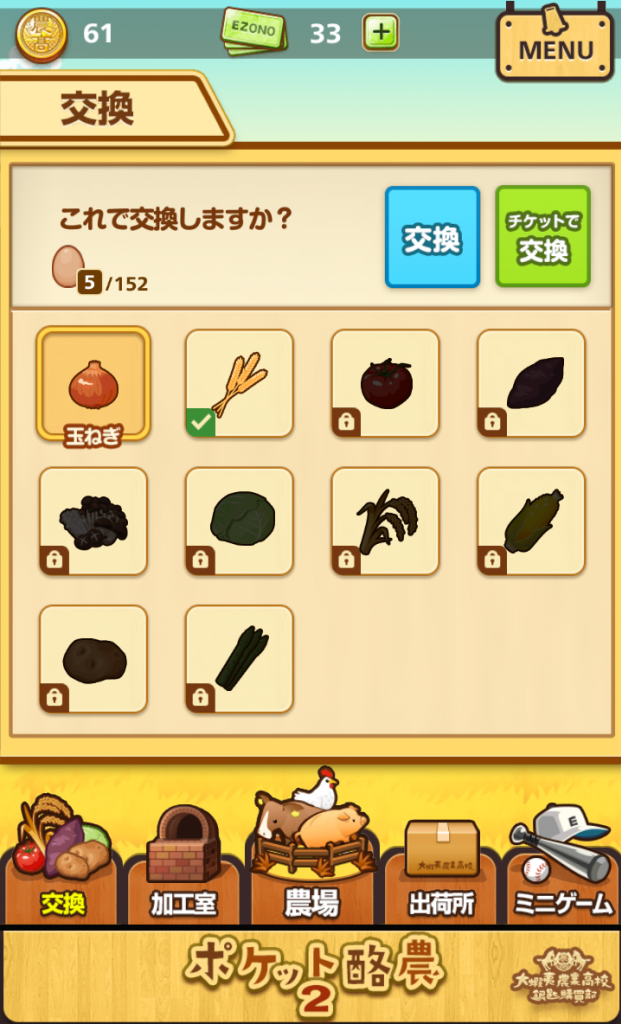Exchange using tickets via チケットで交換
The width and height of the screenshot is (621, 1024).
[543, 237]
